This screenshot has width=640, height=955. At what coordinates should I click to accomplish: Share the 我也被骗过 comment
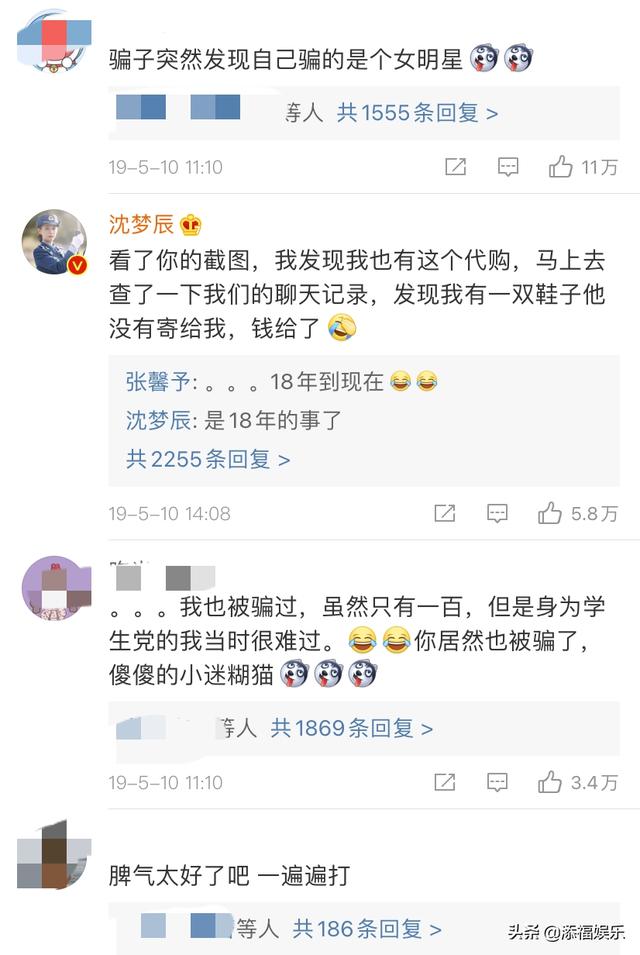(445, 782)
